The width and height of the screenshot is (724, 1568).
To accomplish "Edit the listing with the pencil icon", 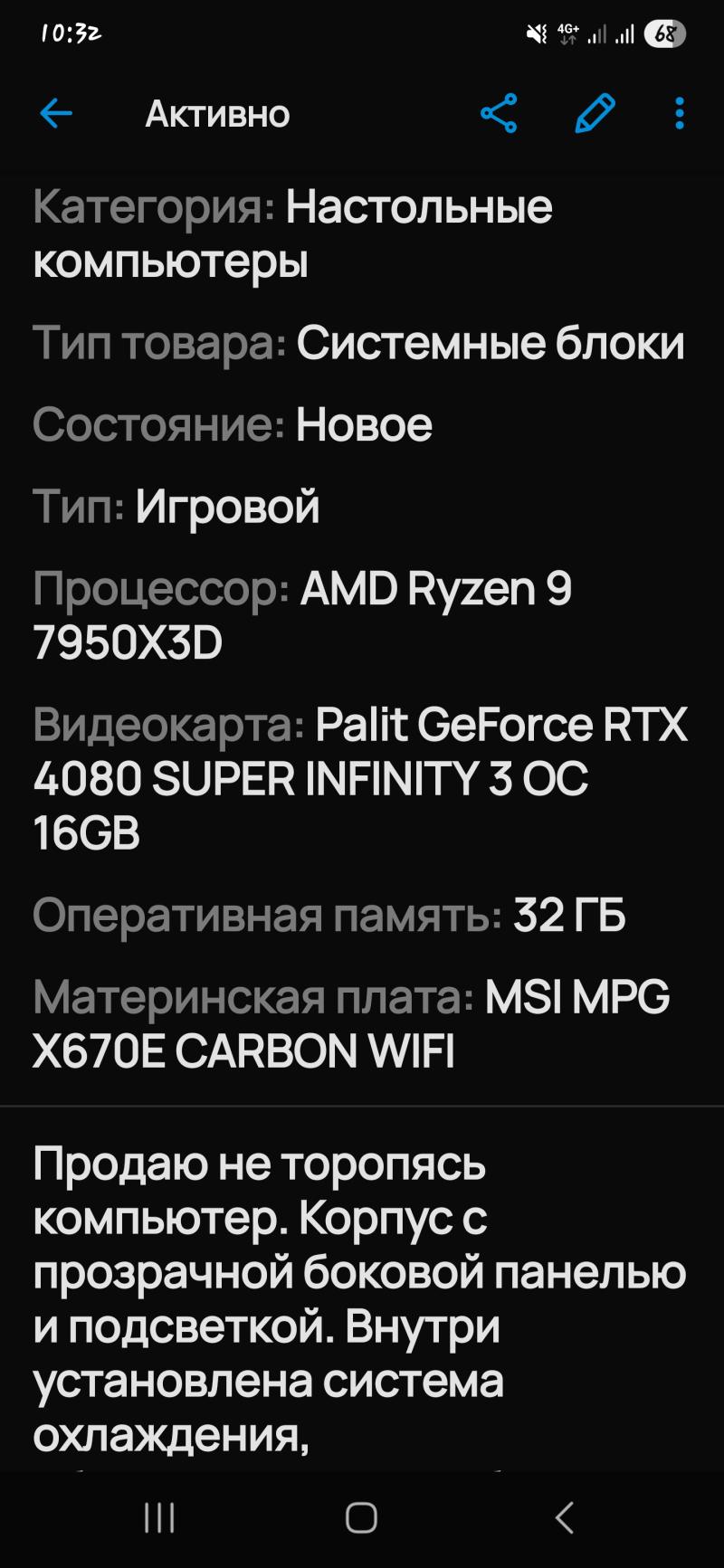I will [595, 114].
